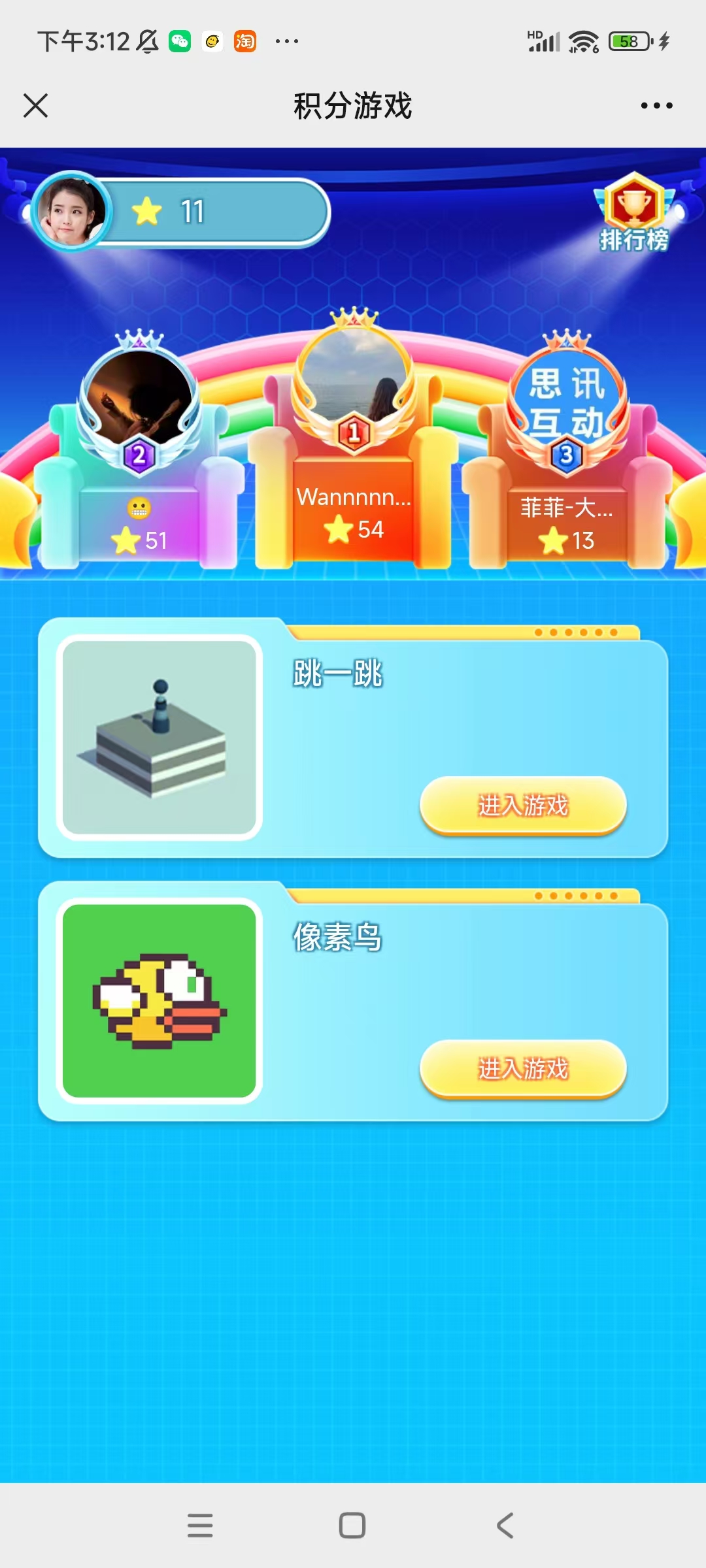Close the 积分游戏 page

pyautogui.click(x=36, y=105)
